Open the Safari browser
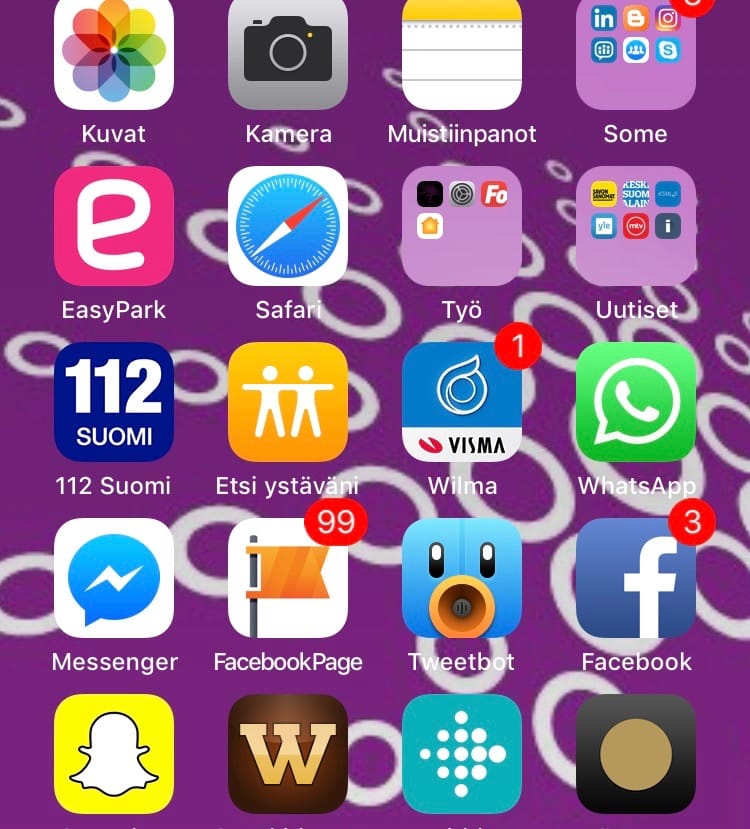This screenshot has width=750, height=829. (288, 226)
